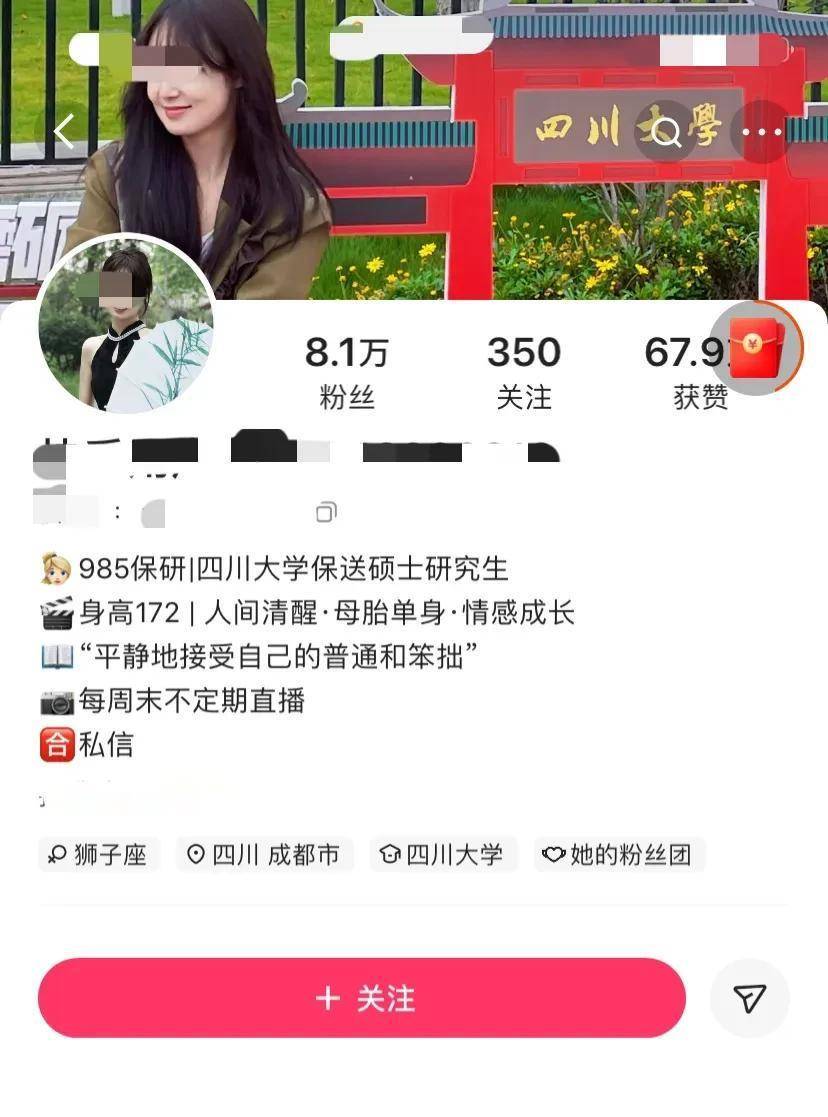The image size is (828, 1117).
Task: Open search on this profile
Action: pyautogui.click(x=667, y=131)
